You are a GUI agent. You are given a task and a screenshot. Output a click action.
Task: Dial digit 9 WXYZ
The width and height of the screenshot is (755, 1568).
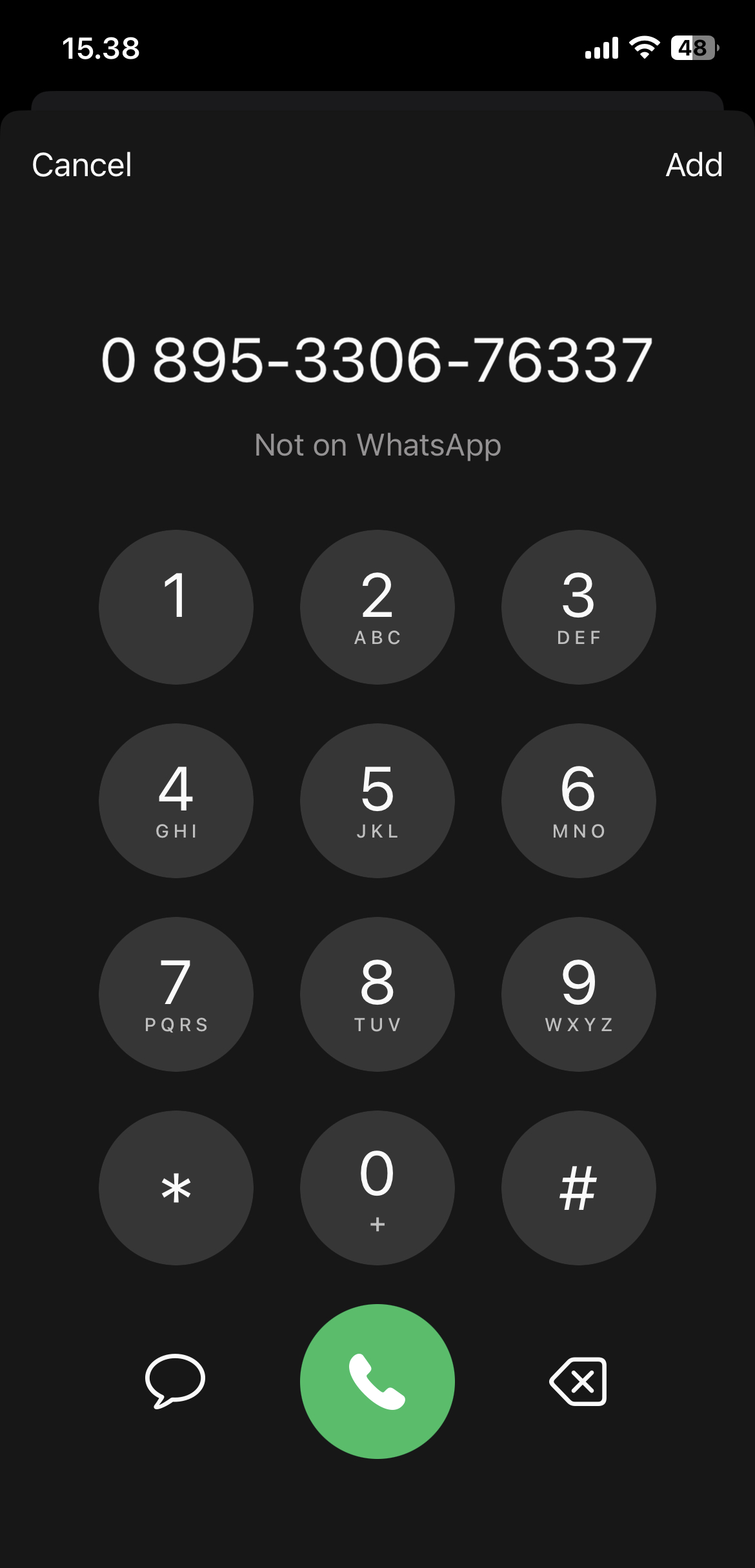(578, 994)
